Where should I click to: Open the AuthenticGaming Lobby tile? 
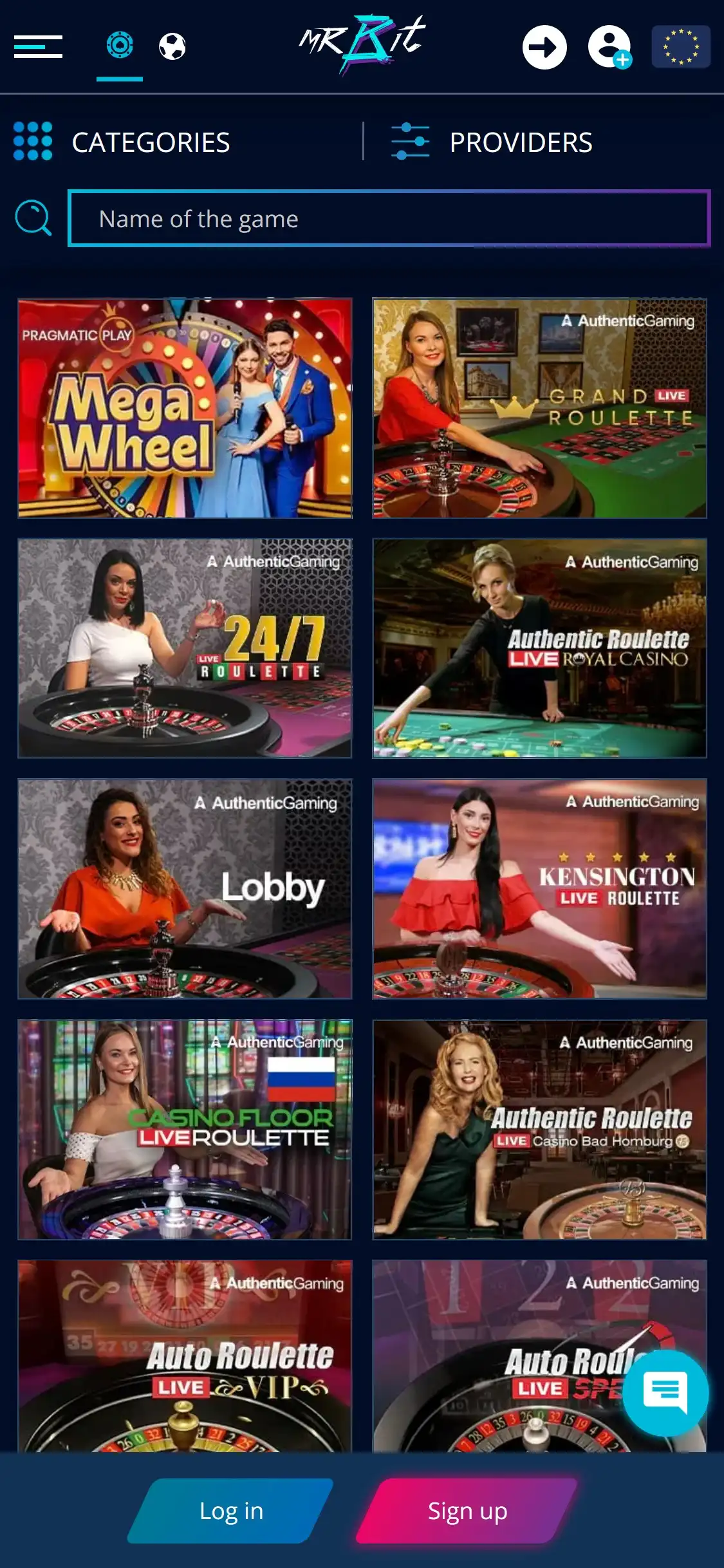185,889
